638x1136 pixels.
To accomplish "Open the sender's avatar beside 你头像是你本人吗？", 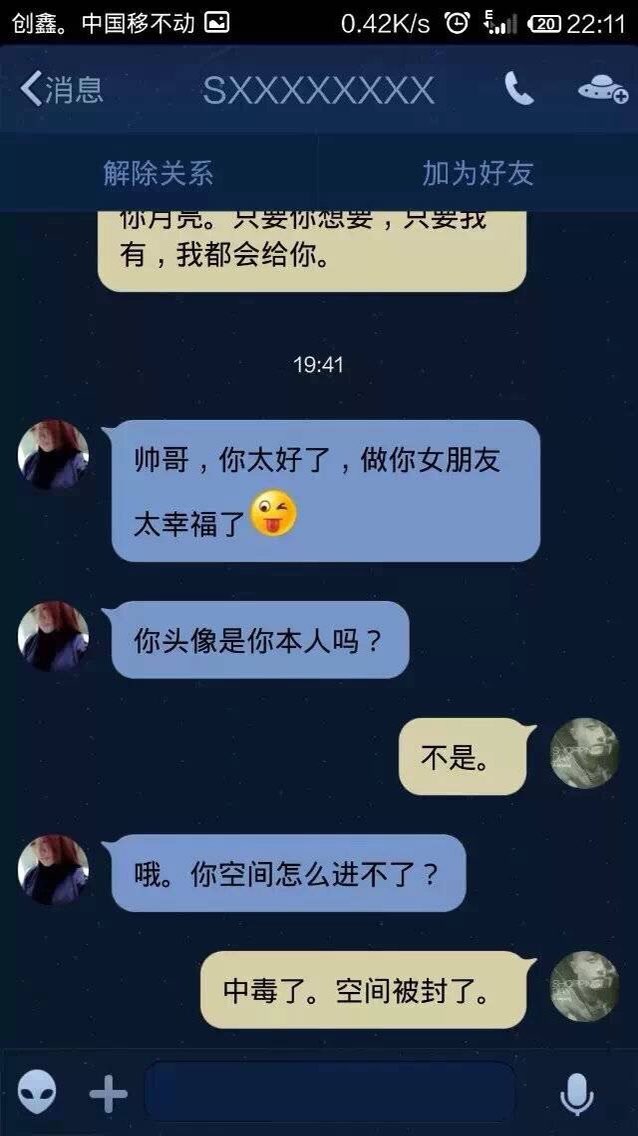I will click(53, 636).
